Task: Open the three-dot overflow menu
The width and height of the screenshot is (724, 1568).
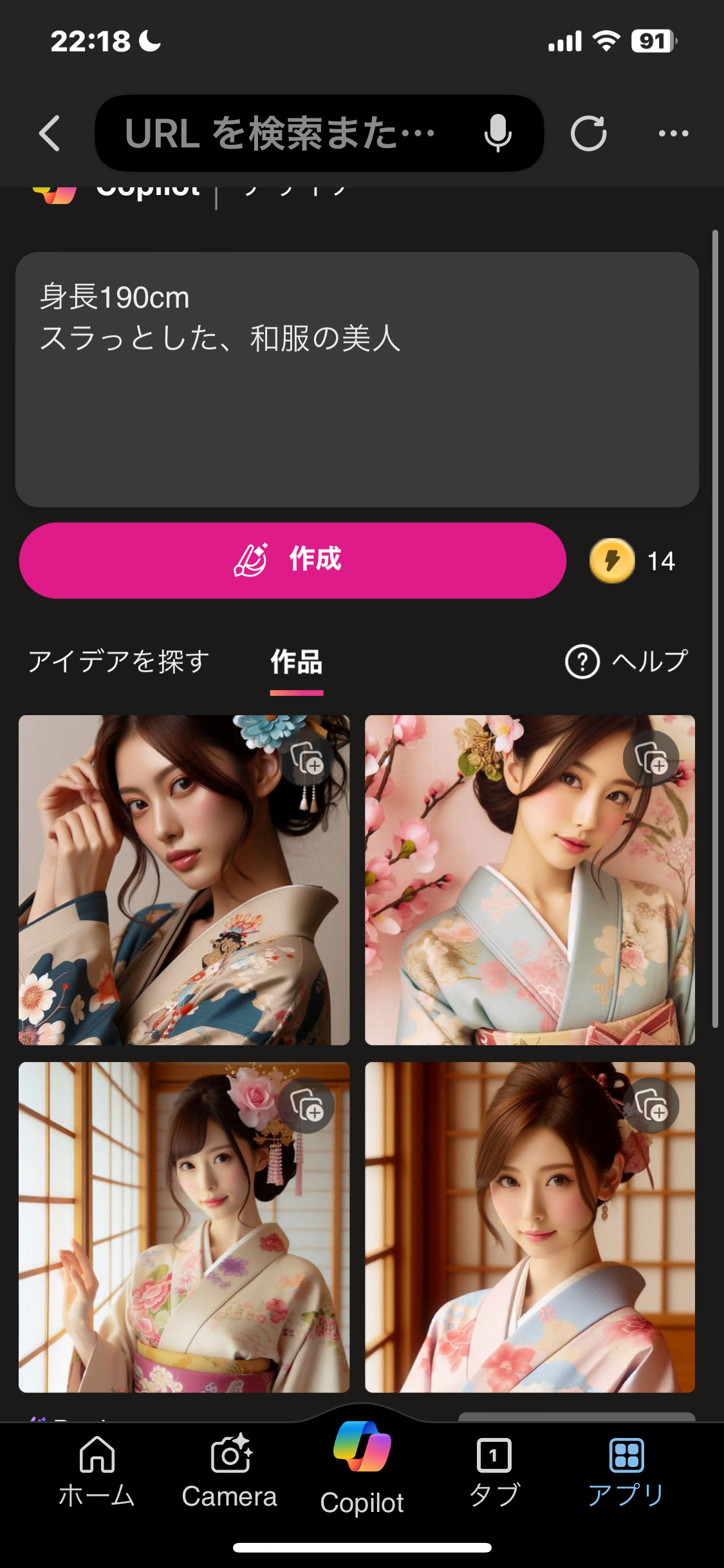Action: tap(673, 134)
